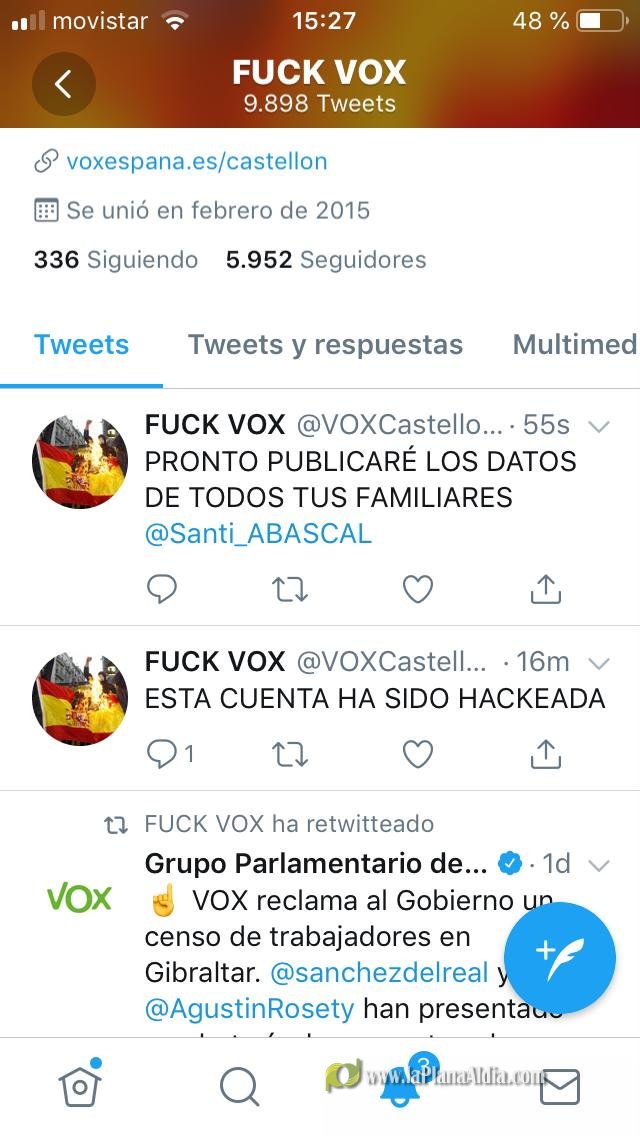Reply to the PRONTO PUBLICARÉ tweet
Screen dimensions: 640x1136
pos(162,589)
